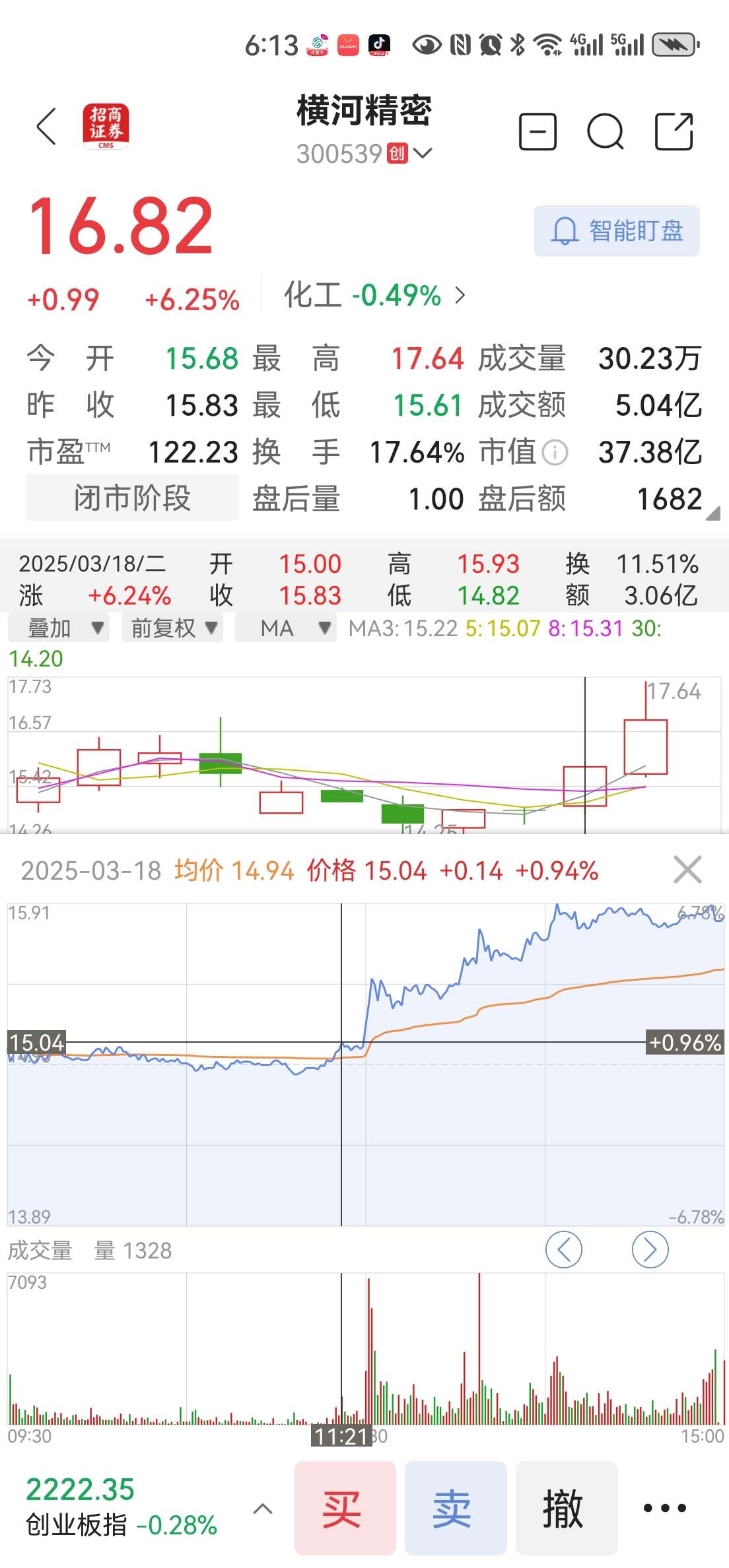
Task: Go to the previous day's intraday chart
Action: point(564,1249)
